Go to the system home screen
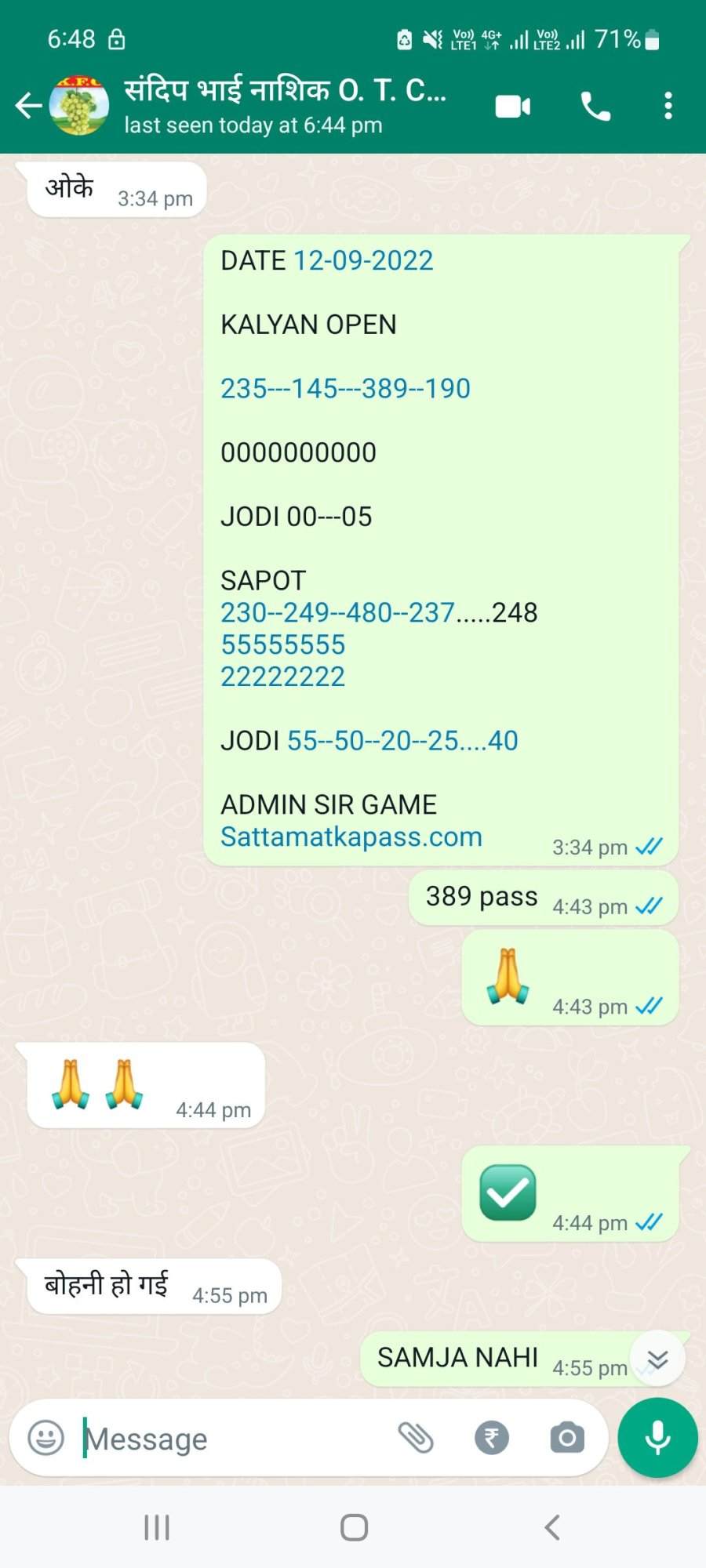 pyautogui.click(x=354, y=1527)
